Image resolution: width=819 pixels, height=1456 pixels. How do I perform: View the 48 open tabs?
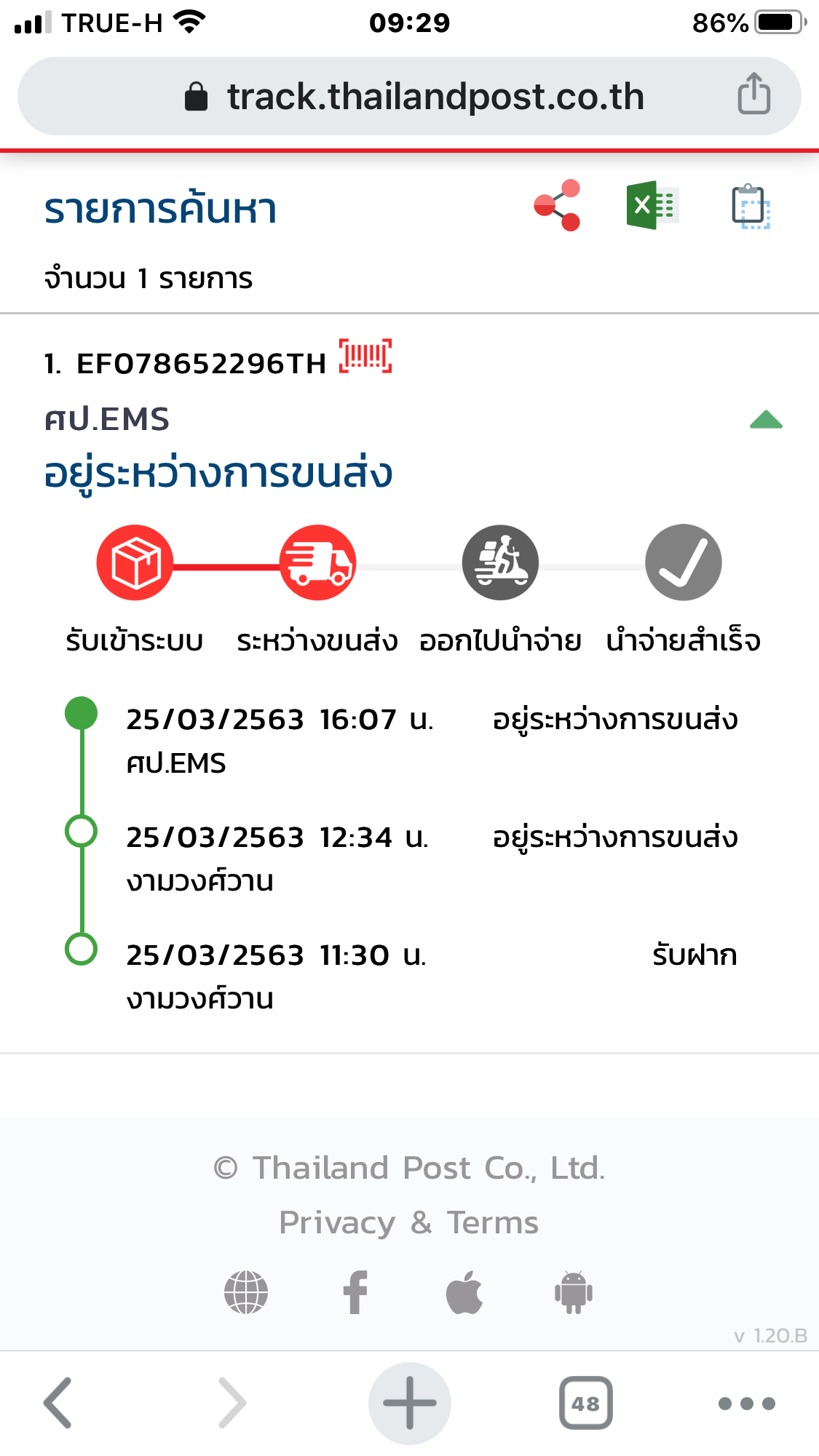pos(585,1403)
